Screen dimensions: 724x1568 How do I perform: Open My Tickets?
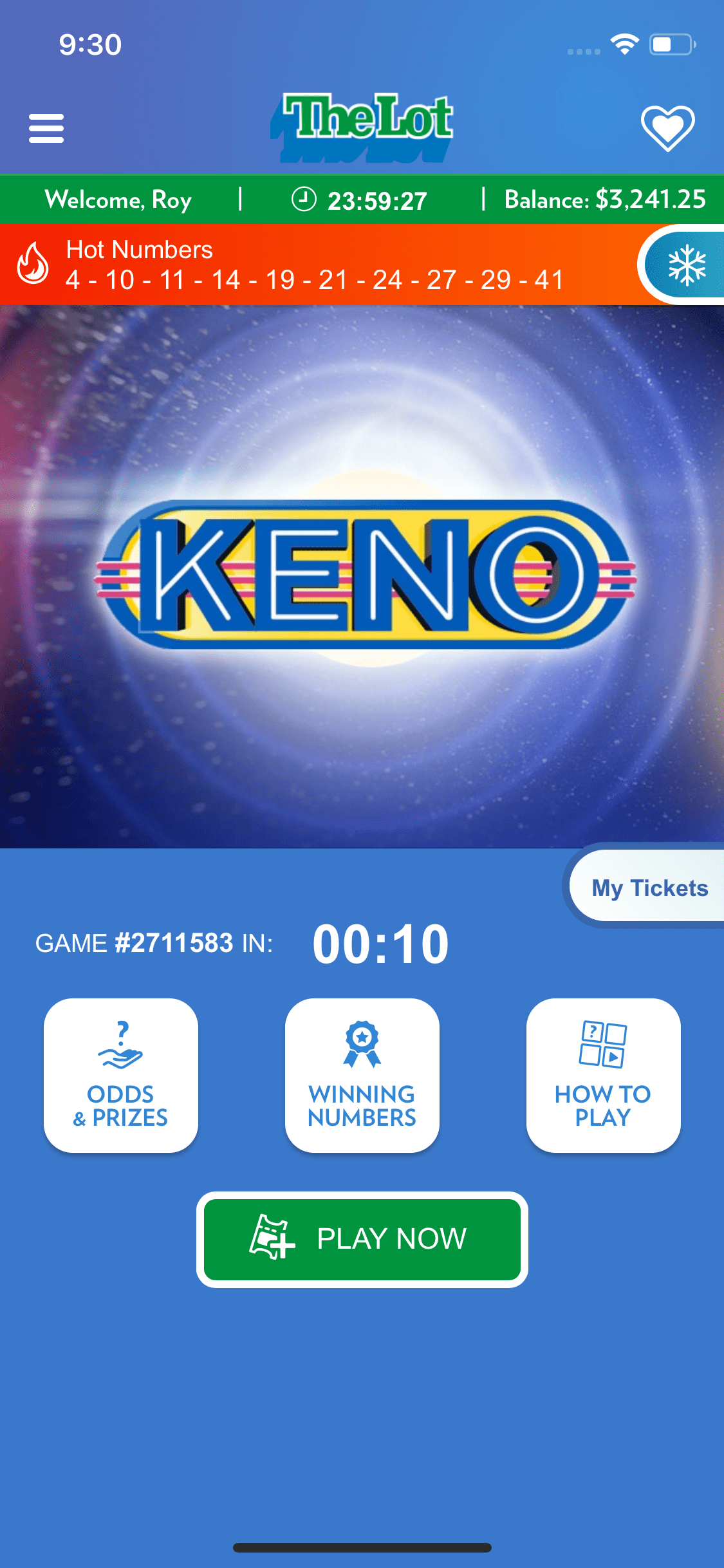click(647, 888)
